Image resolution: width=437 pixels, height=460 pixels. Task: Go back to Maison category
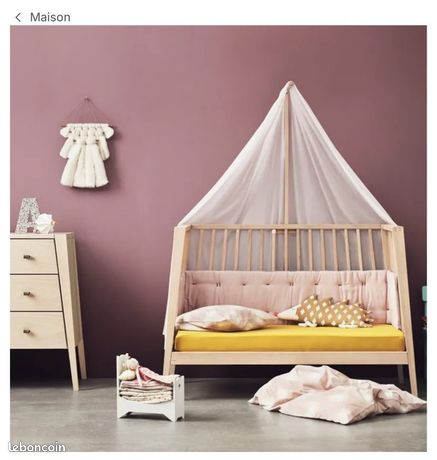coord(43,17)
